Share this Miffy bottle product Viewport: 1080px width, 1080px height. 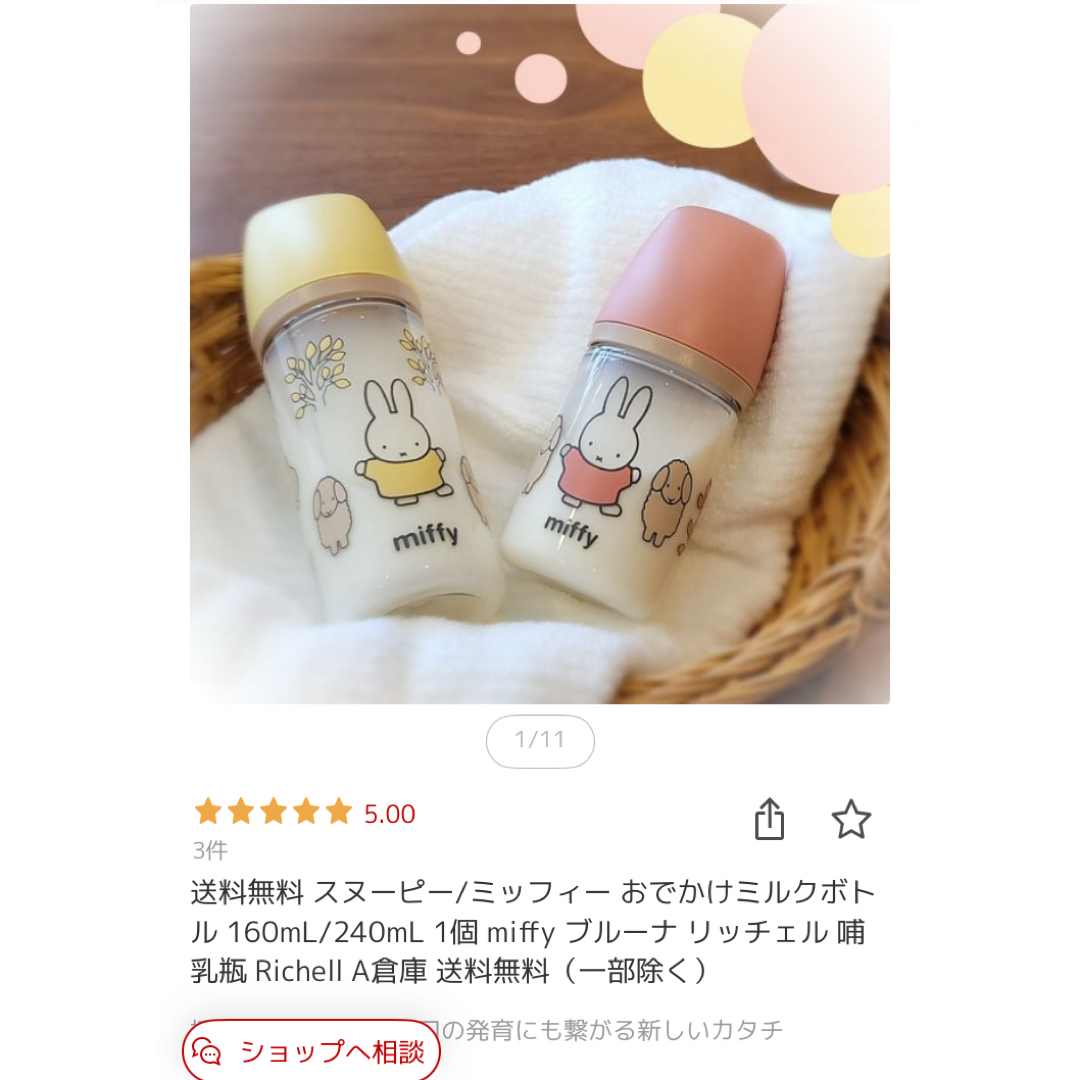tap(768, 819)
